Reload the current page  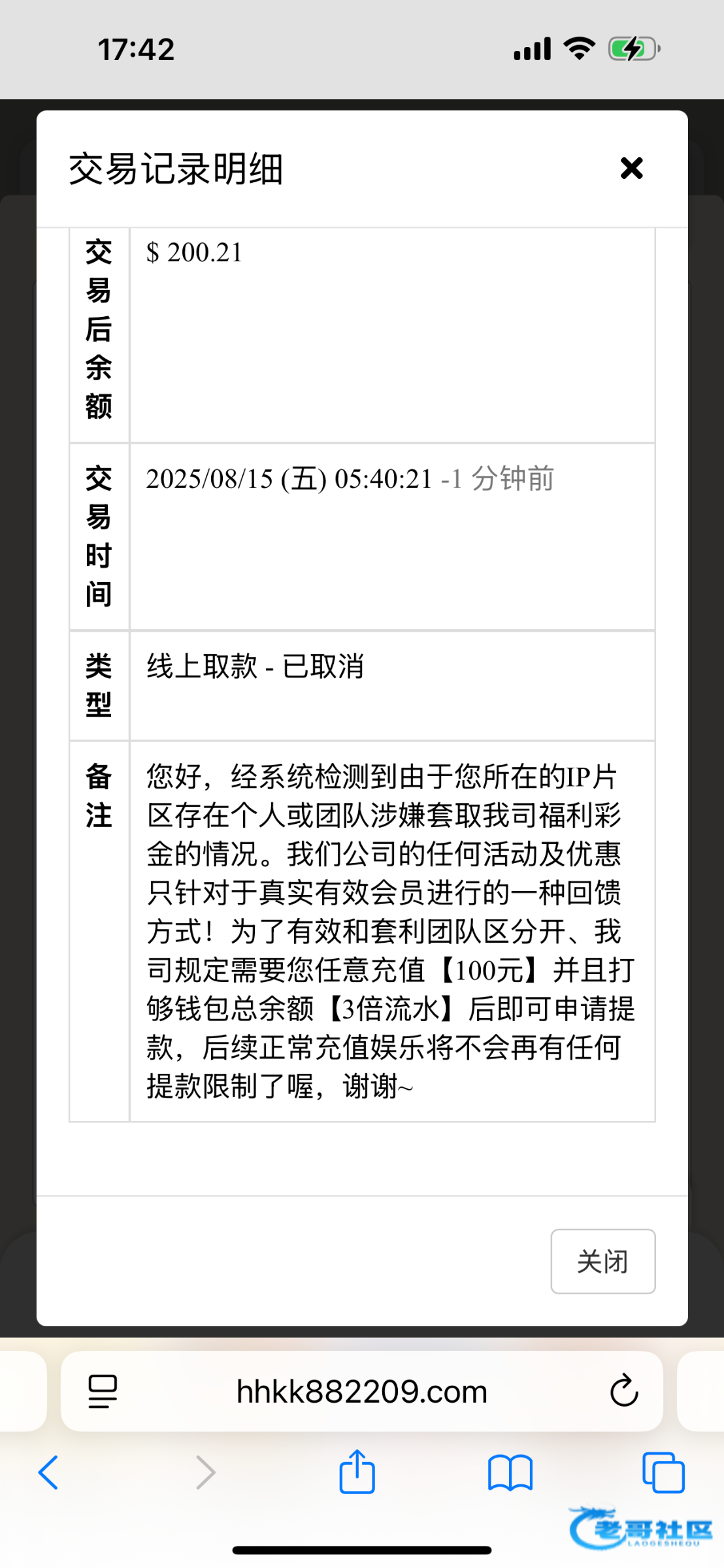pyautogui.click(x=624, y=1391)
